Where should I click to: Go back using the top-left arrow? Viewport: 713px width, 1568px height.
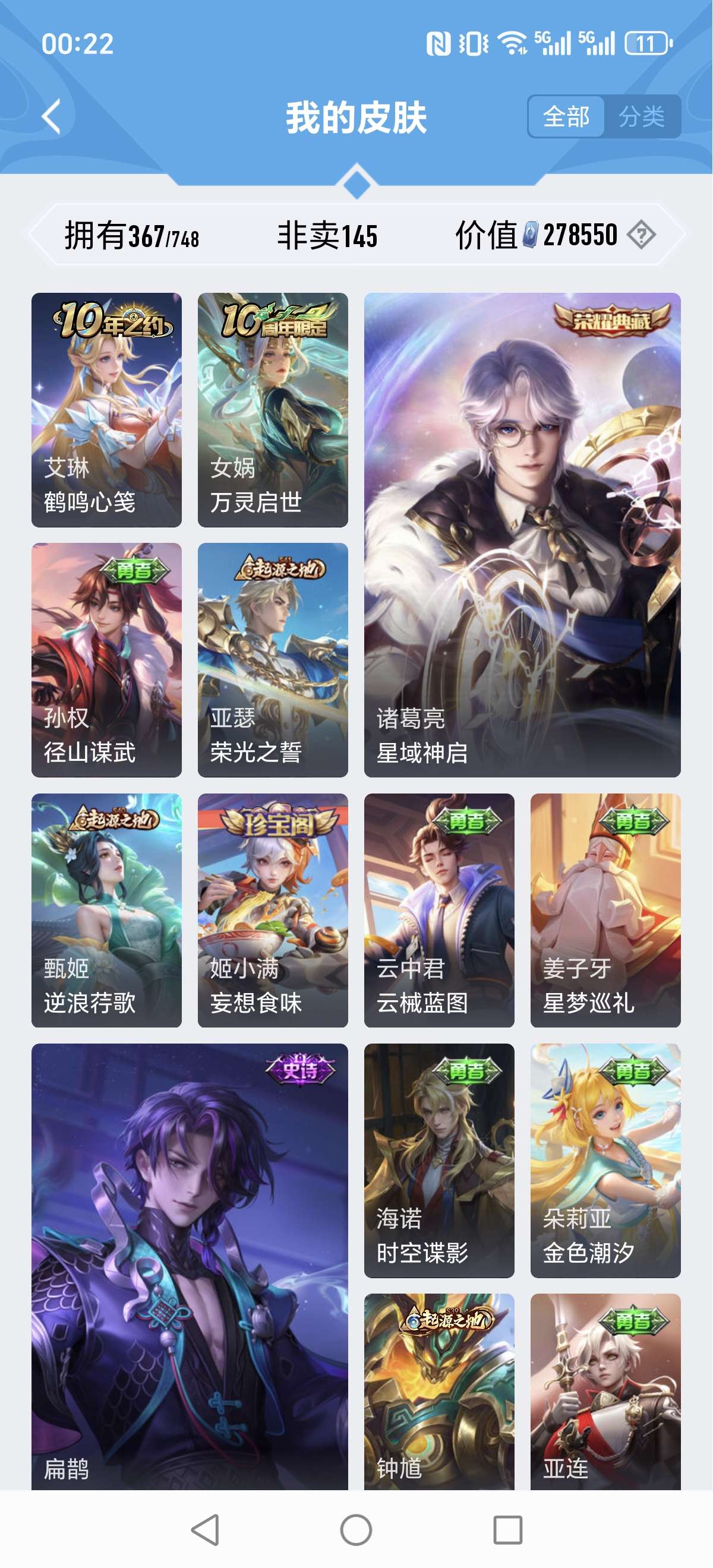(x=52, y=116)
